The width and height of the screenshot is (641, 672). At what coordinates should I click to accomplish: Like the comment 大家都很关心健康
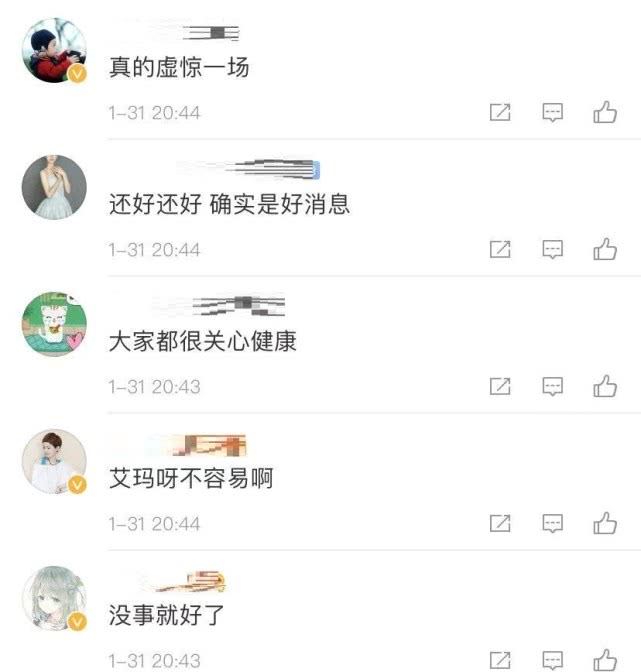(x=605, y=386)
